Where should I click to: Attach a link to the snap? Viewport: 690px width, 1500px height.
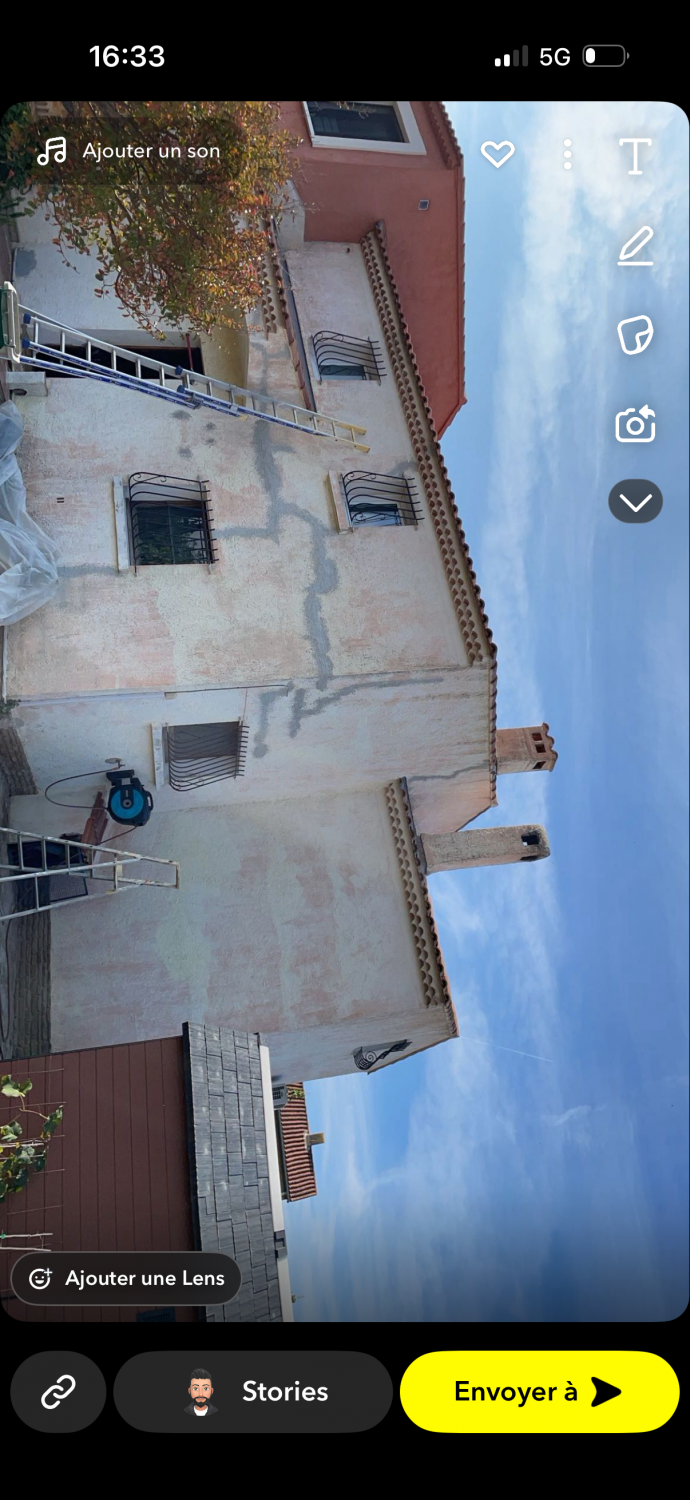click(58, 1391)
